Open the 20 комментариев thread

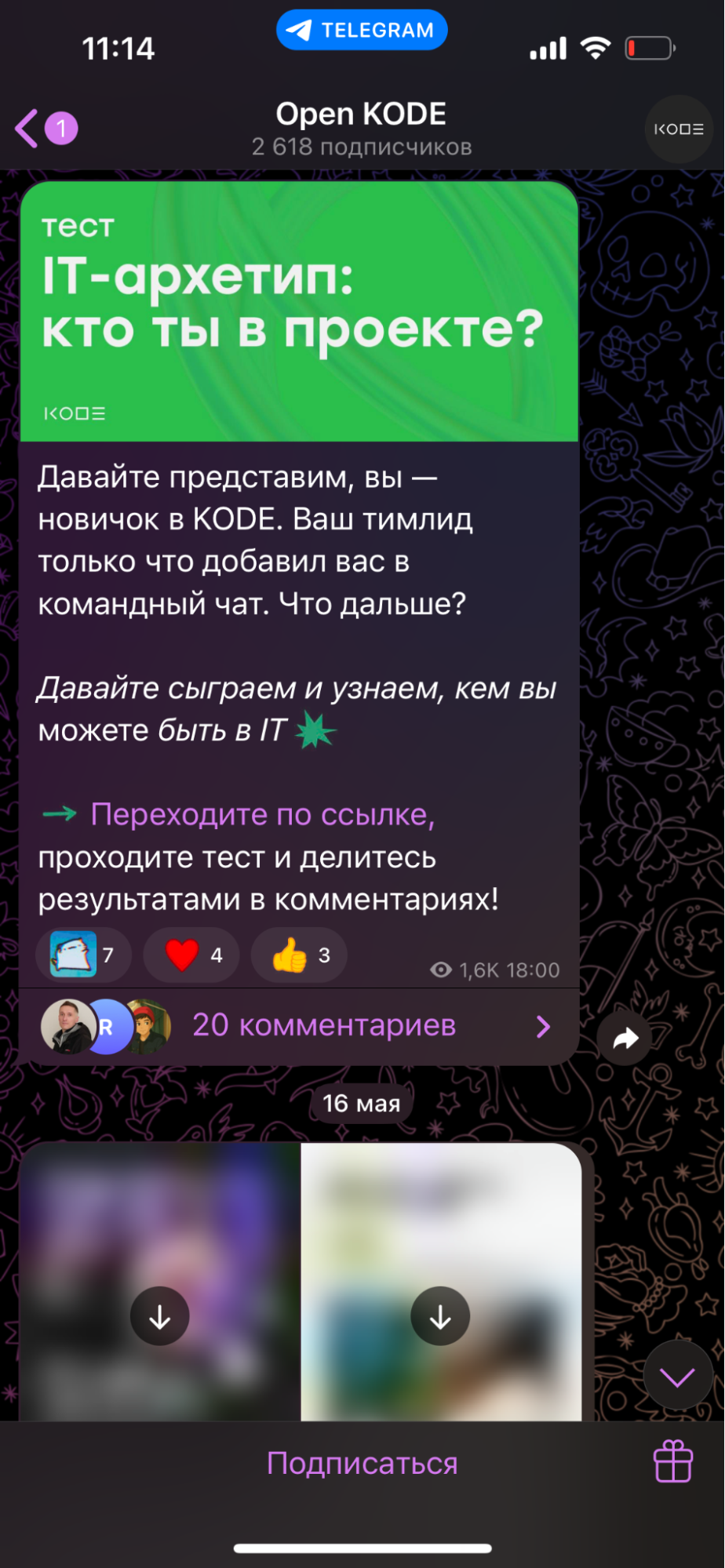click(323, 1025)
